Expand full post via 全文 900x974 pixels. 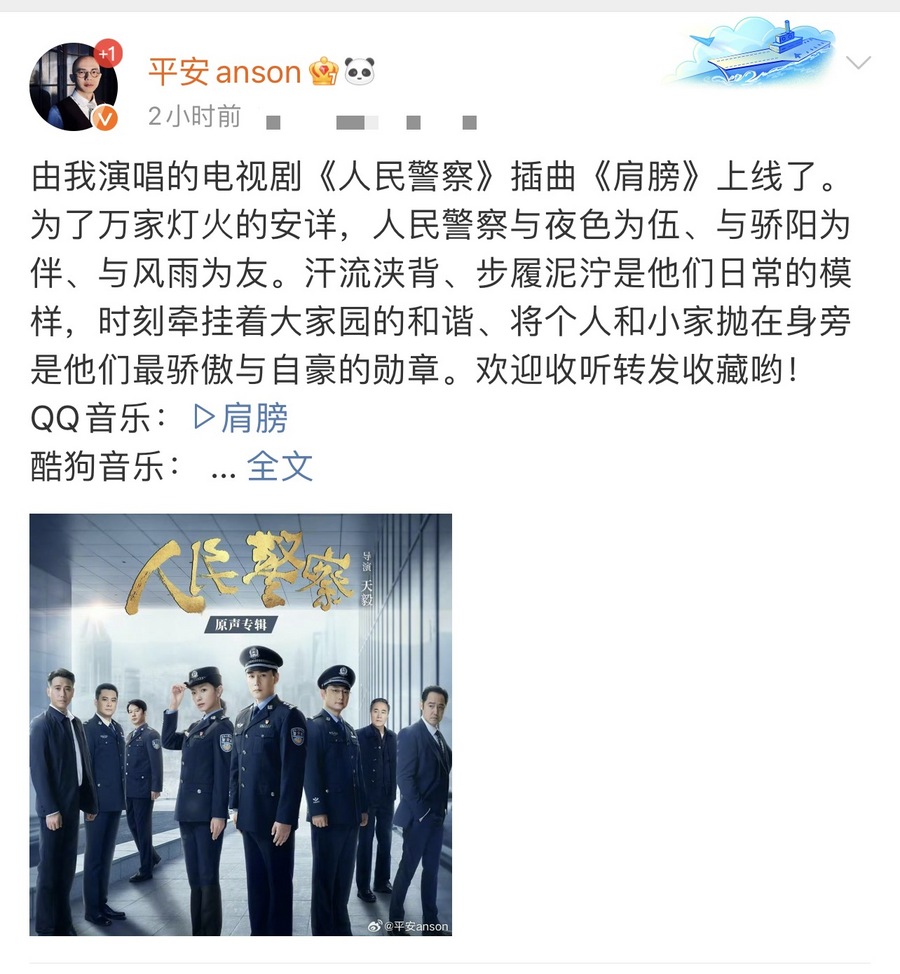pos(280,466)
